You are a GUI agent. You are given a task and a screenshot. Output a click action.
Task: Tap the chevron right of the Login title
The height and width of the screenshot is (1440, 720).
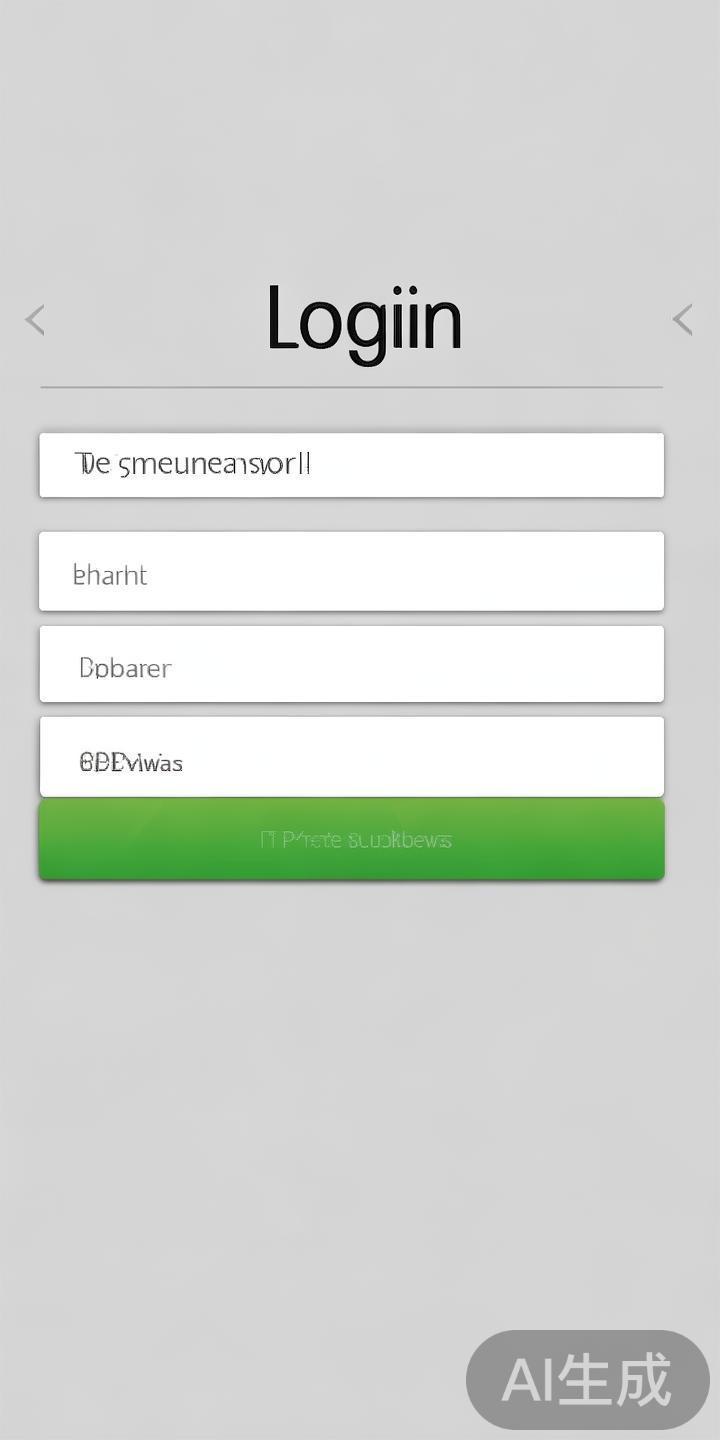click(683, 320)
